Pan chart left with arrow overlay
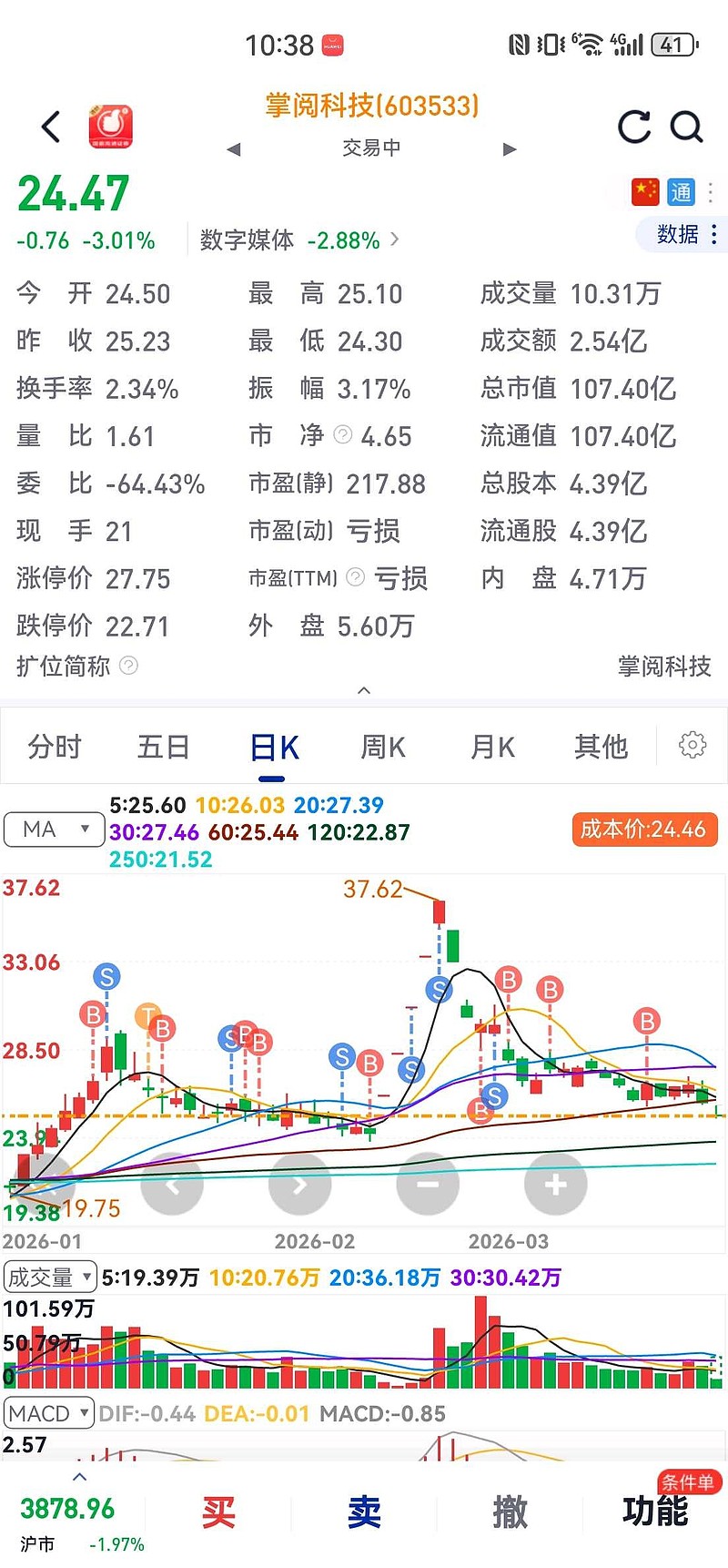728x1568 pixels. click(173, 1184)
